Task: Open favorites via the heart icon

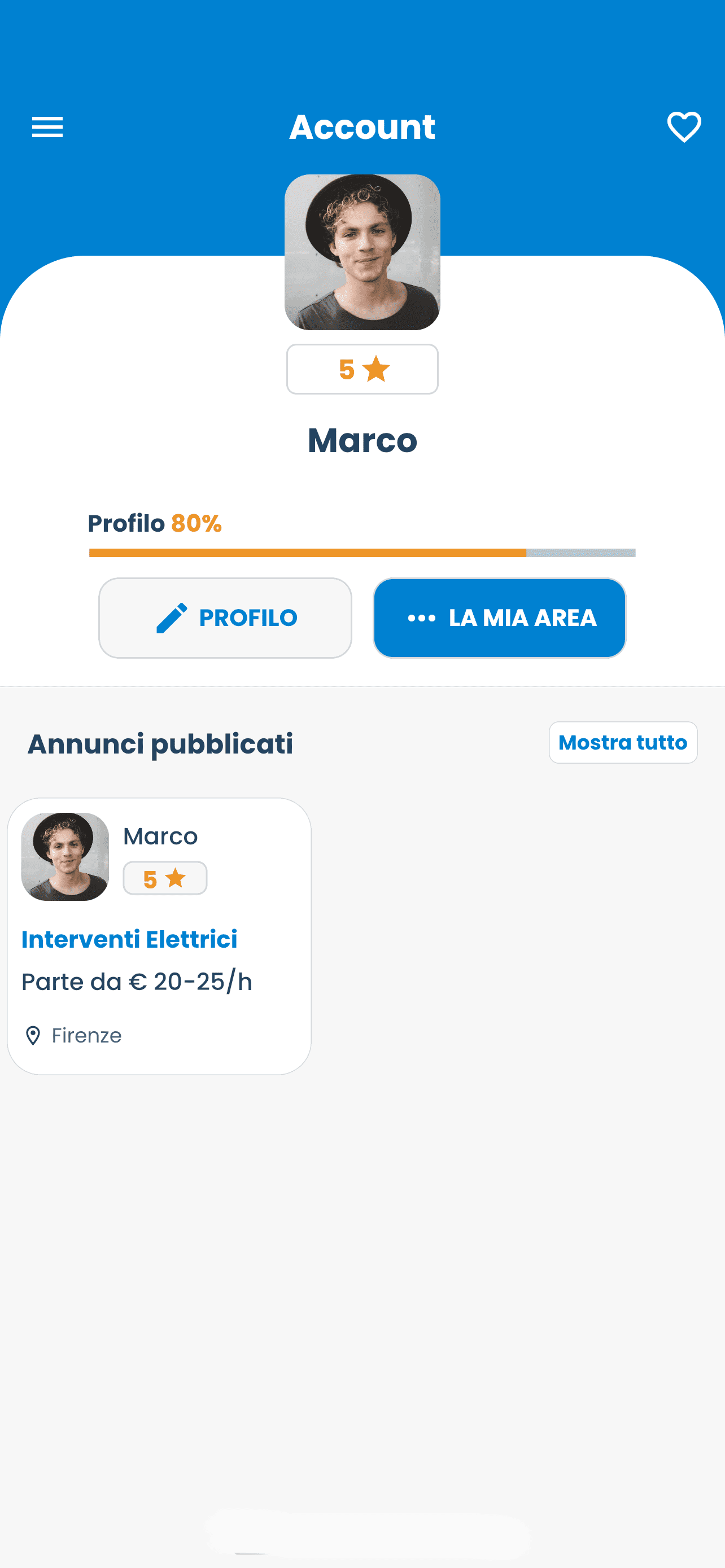Action: coord(684,127)
